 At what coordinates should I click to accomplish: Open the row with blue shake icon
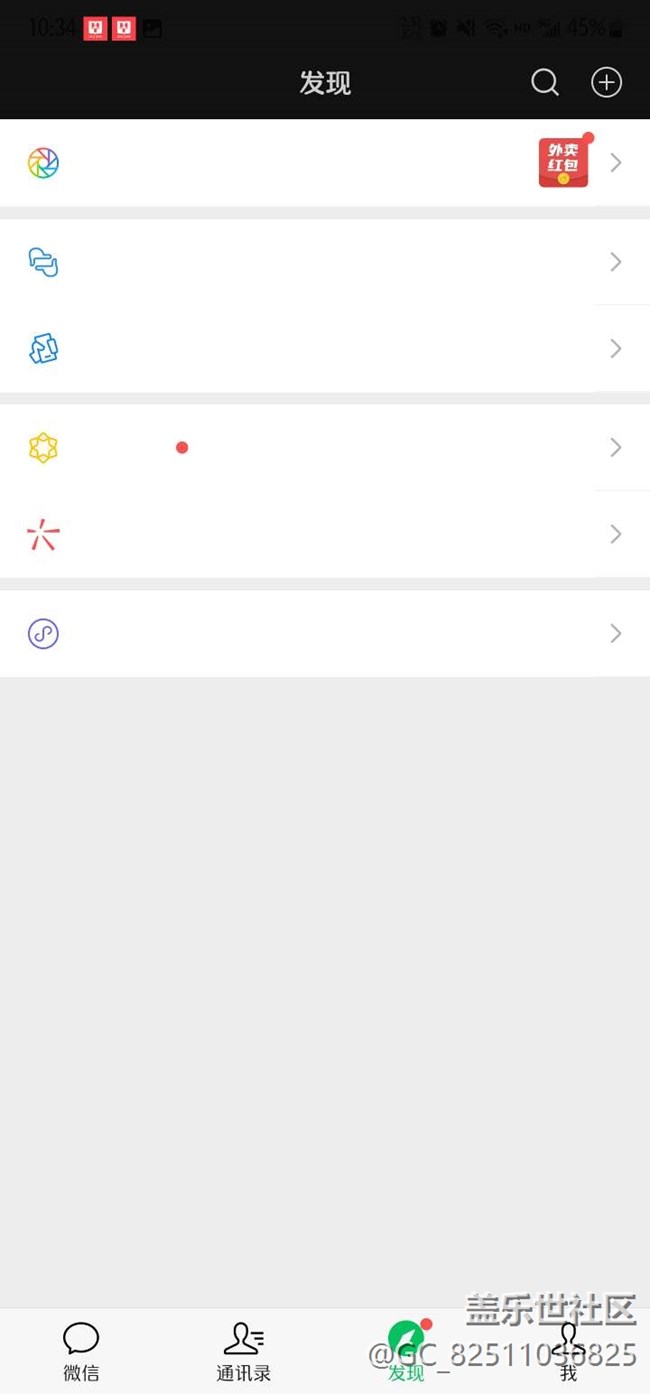point(325,349)
